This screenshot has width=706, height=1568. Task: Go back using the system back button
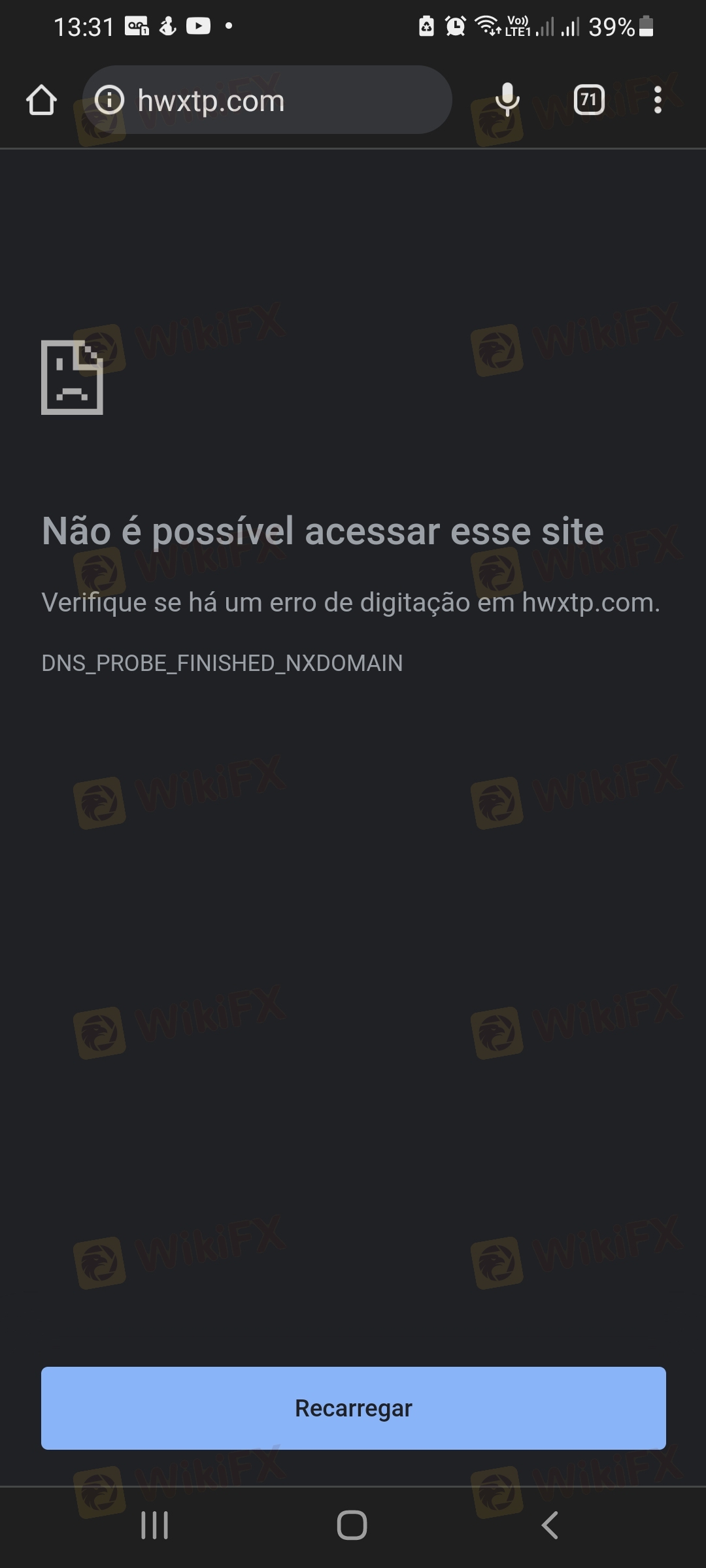pos(550,1526)
